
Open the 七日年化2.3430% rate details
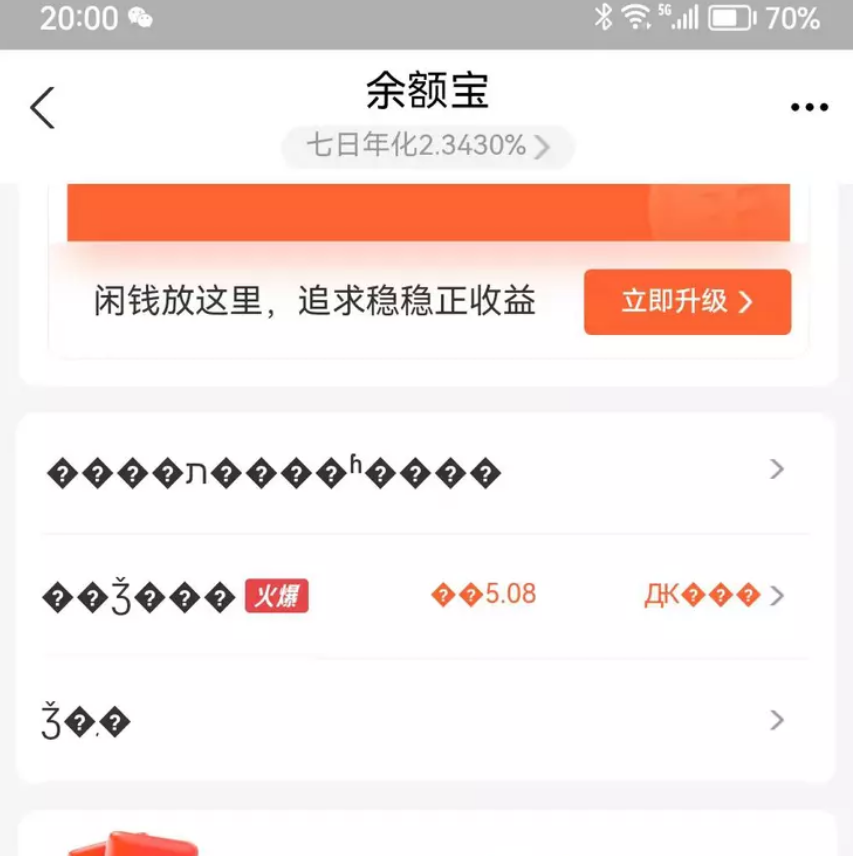click(427, 146)
